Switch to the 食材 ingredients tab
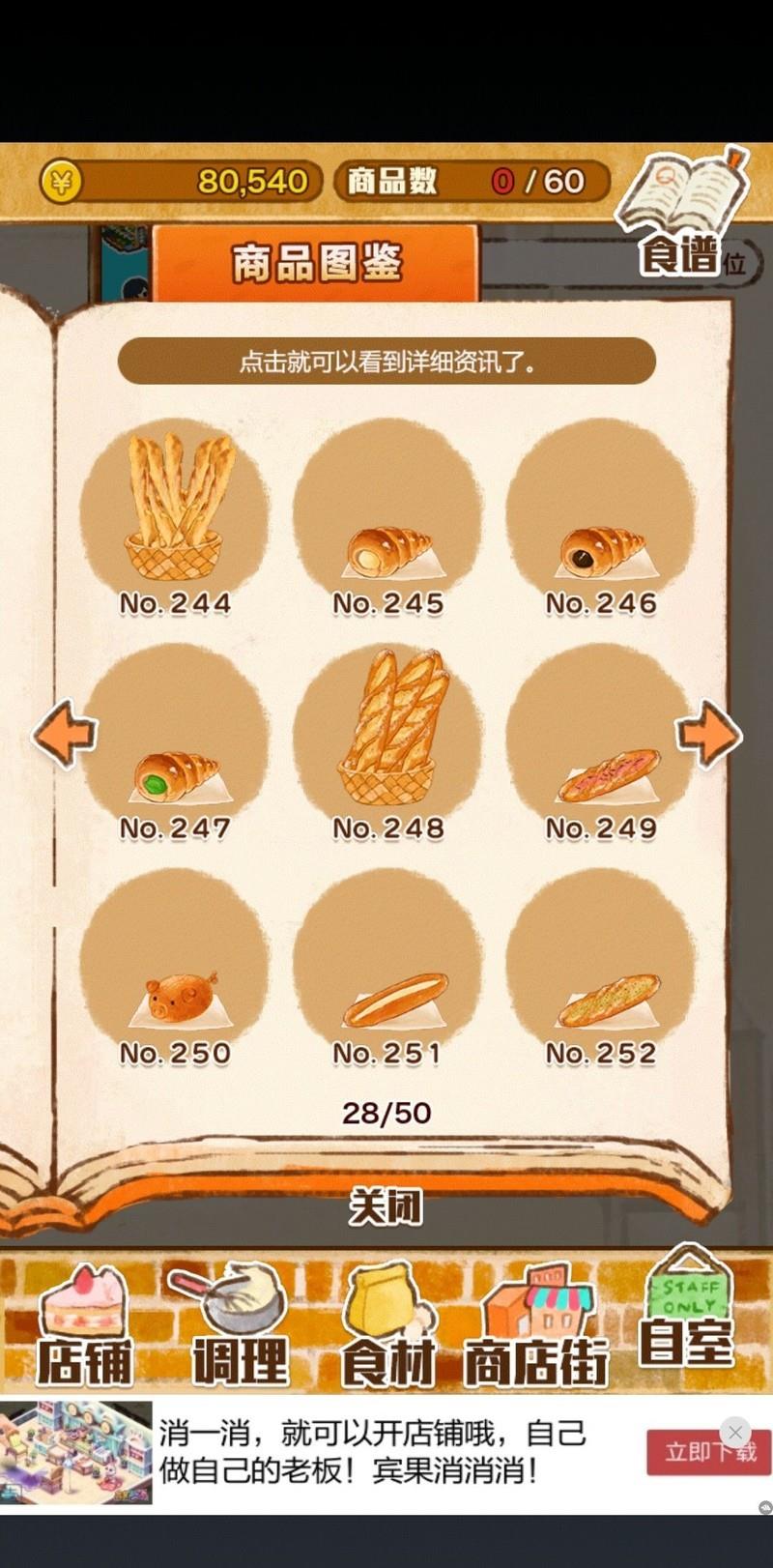The image size is (773, 1568). (388, 1326)
